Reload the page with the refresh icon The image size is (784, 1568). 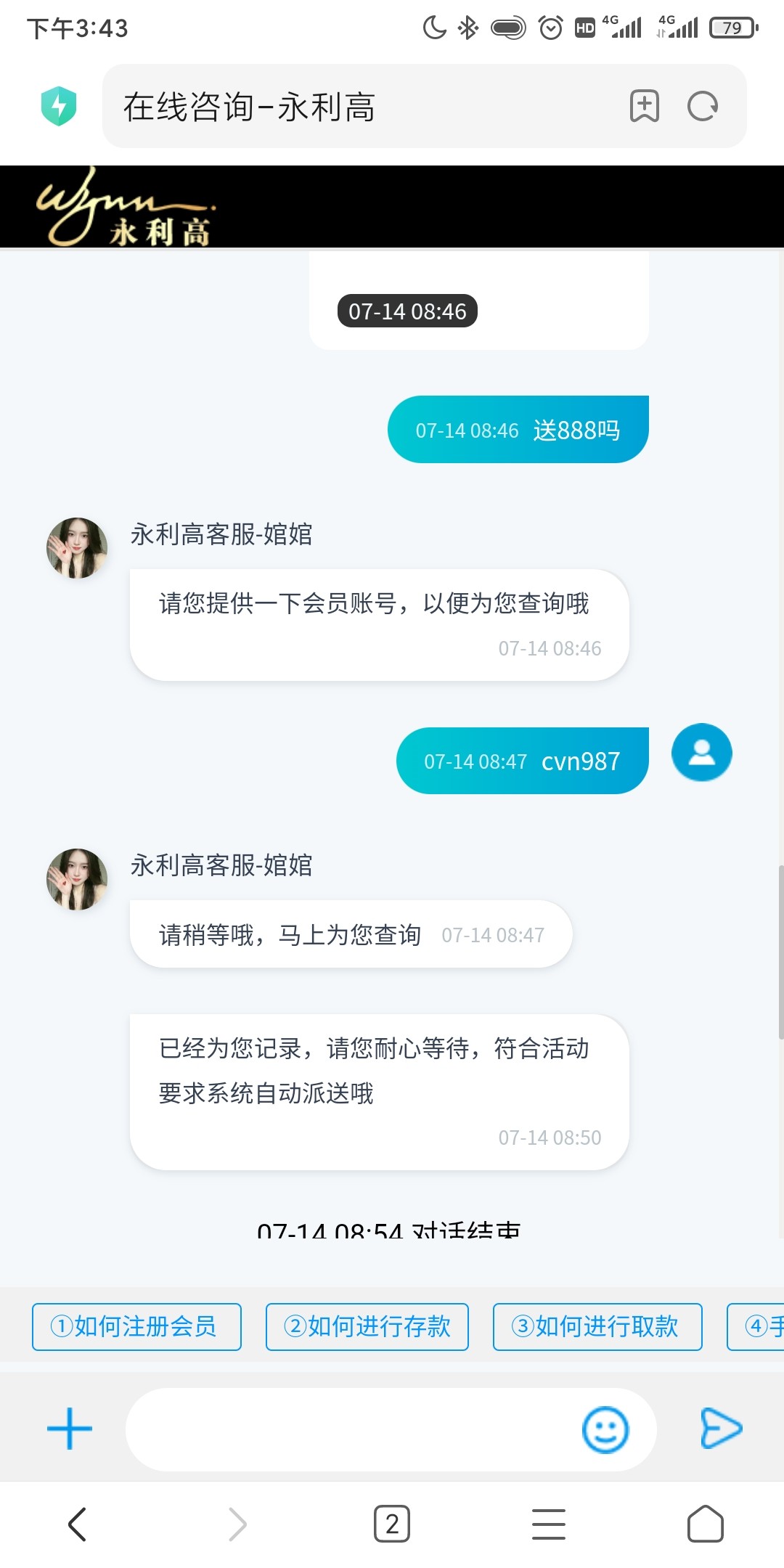[x=702, y=107]
